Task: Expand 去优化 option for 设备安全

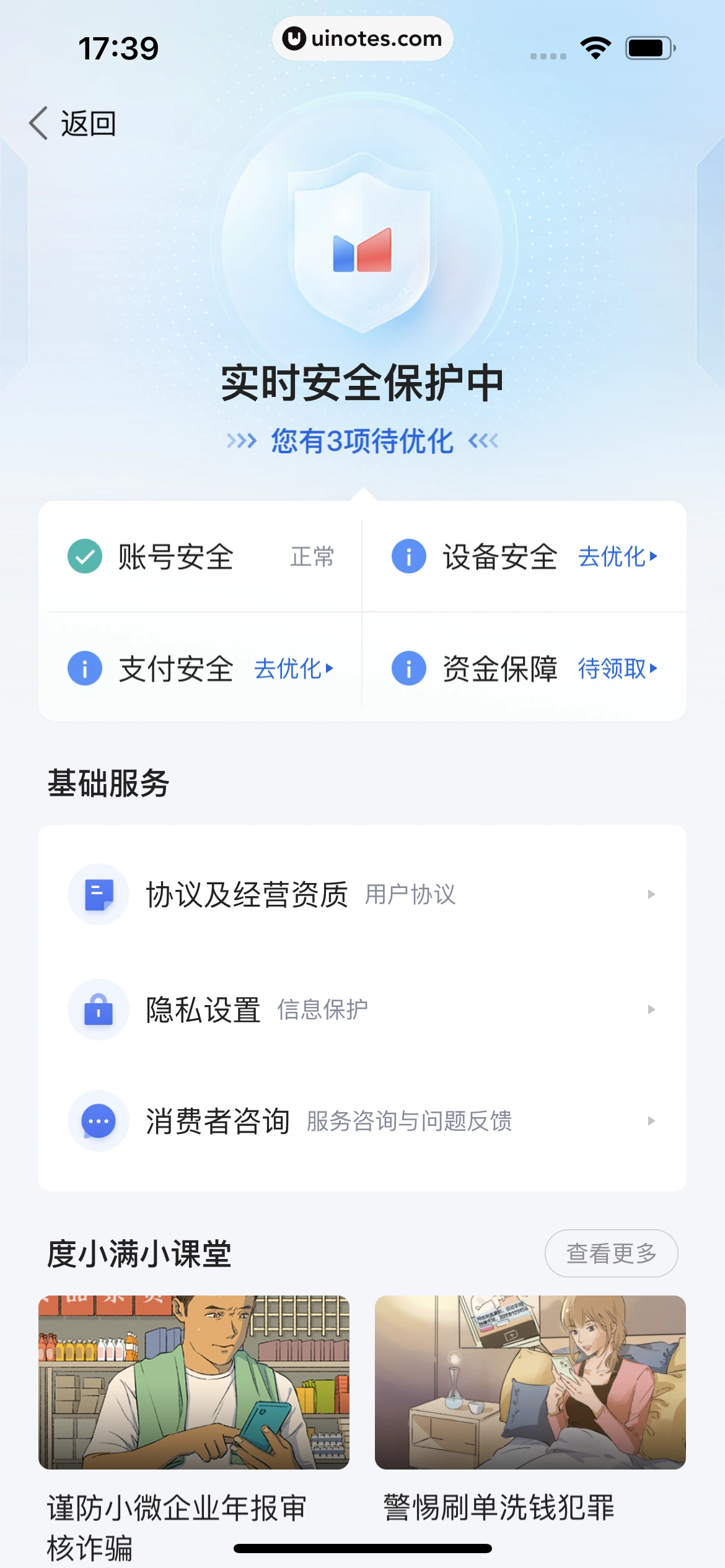Action: pyautogui.click(x=616, y=557)
